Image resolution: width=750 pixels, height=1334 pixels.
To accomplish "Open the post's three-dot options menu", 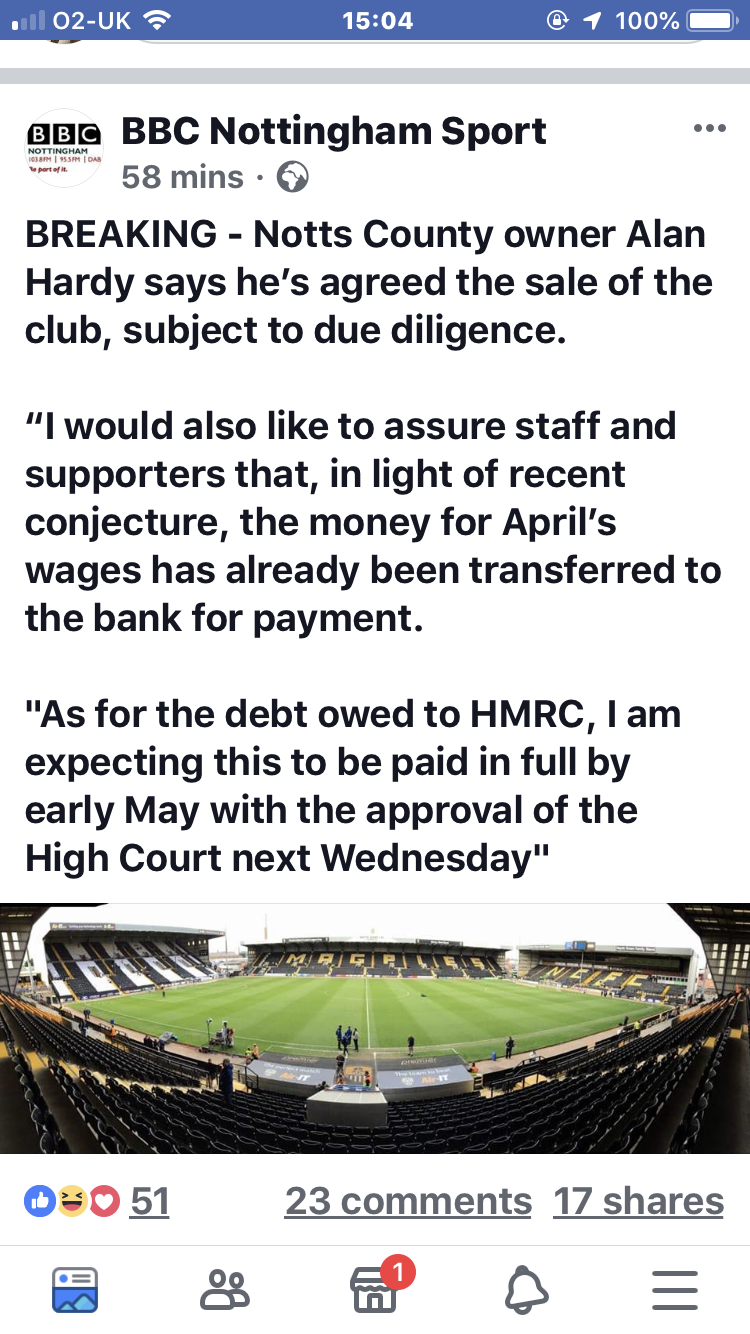I will 708,129.
